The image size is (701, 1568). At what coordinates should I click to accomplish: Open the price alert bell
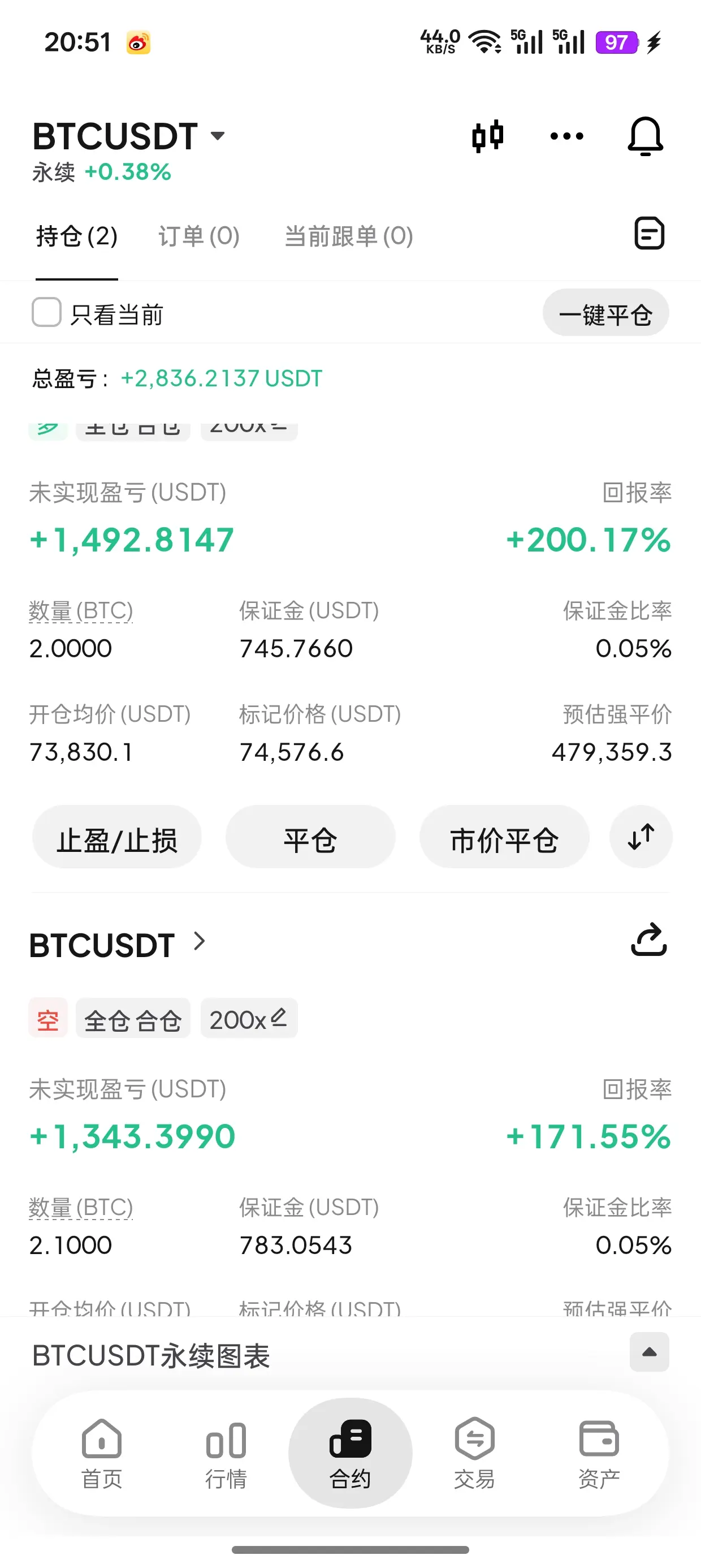pos(645,136)
